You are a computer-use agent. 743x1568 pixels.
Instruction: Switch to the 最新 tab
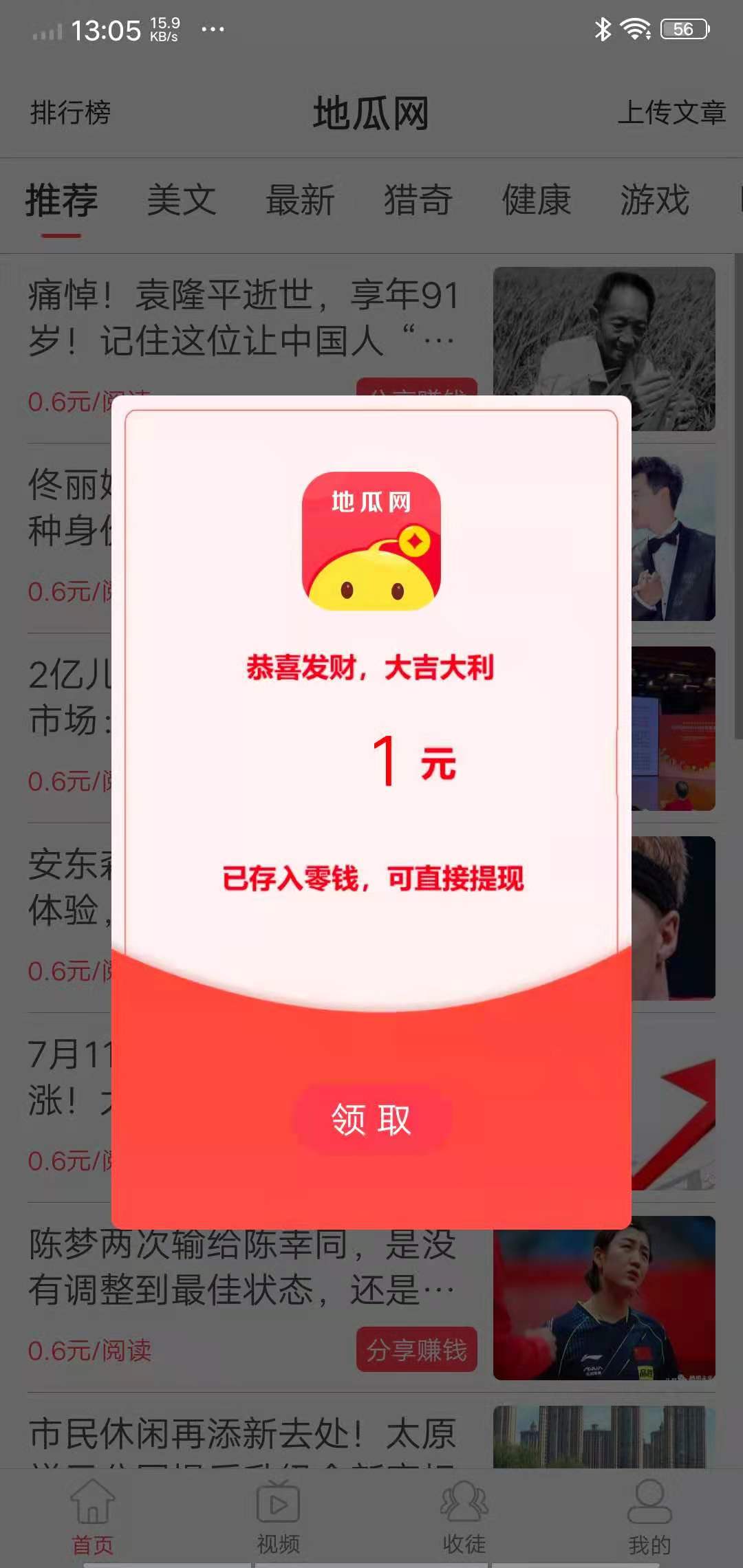point(300,201)
